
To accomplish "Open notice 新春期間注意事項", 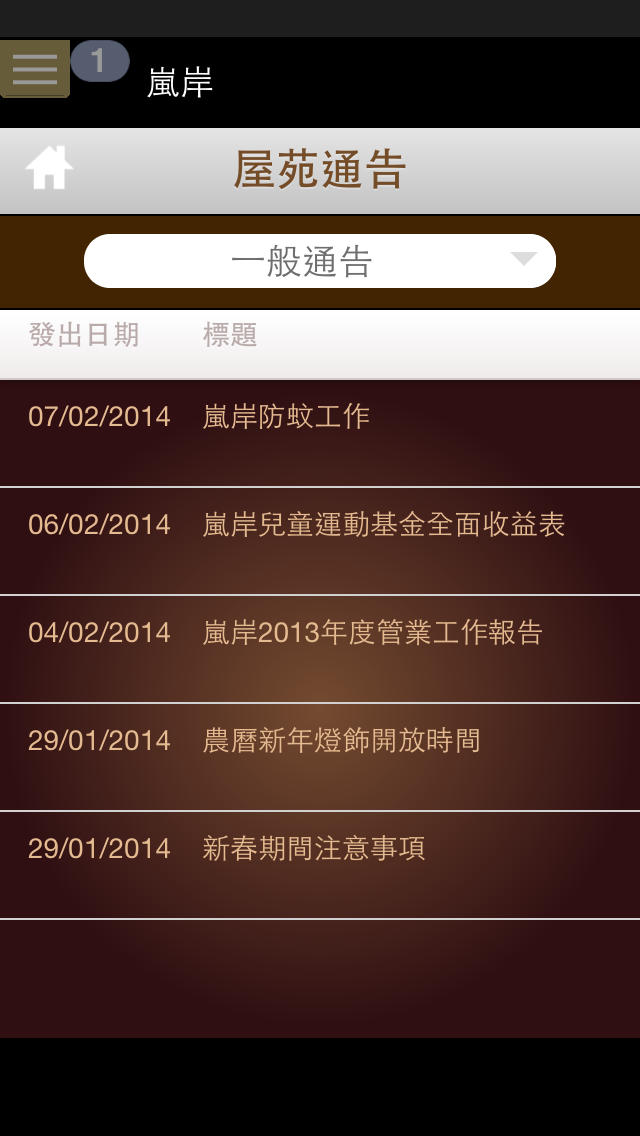I will pyautogui.click(x=320, y=865).
